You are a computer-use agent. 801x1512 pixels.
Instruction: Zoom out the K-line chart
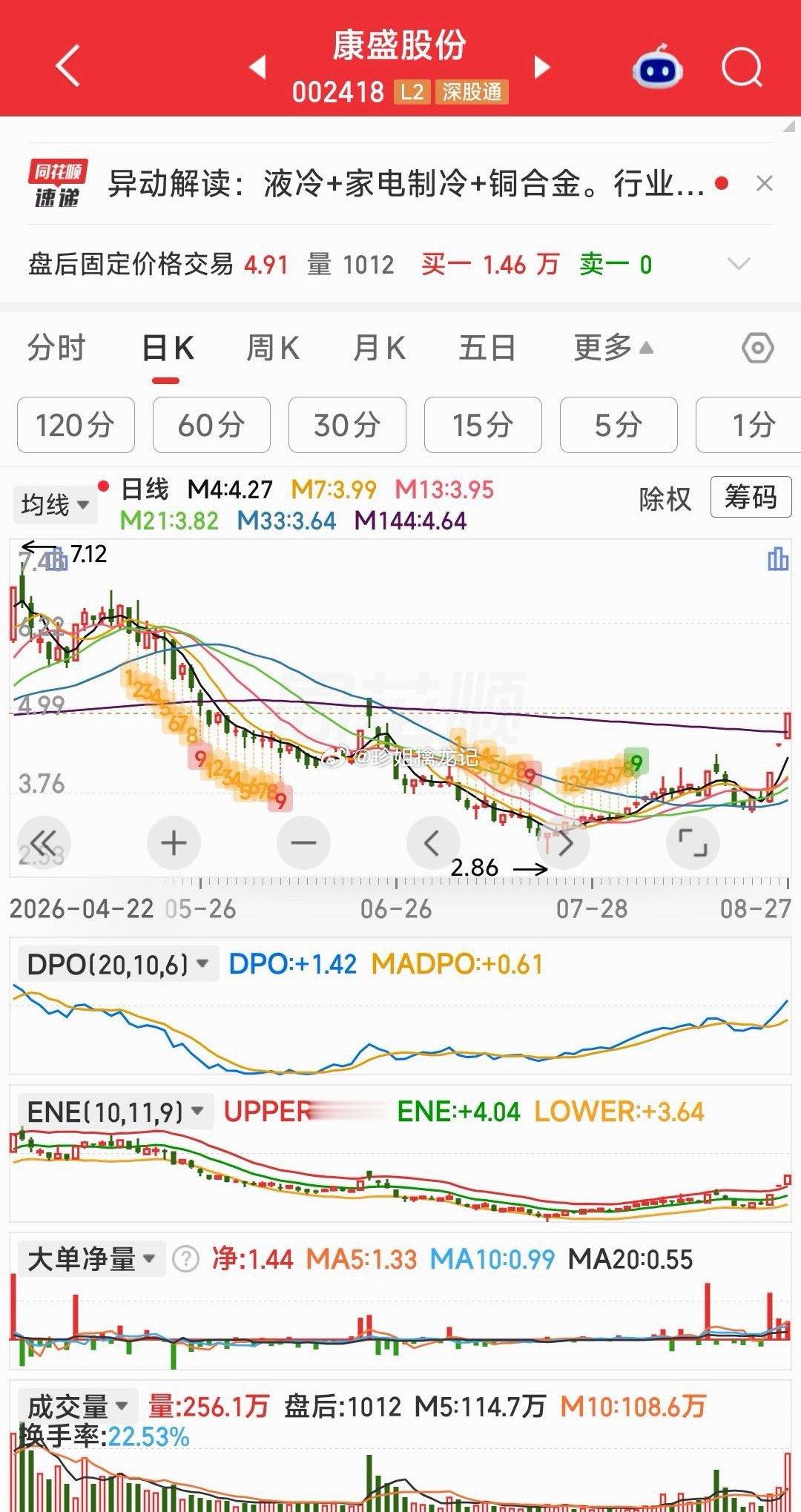coord(303,843)
